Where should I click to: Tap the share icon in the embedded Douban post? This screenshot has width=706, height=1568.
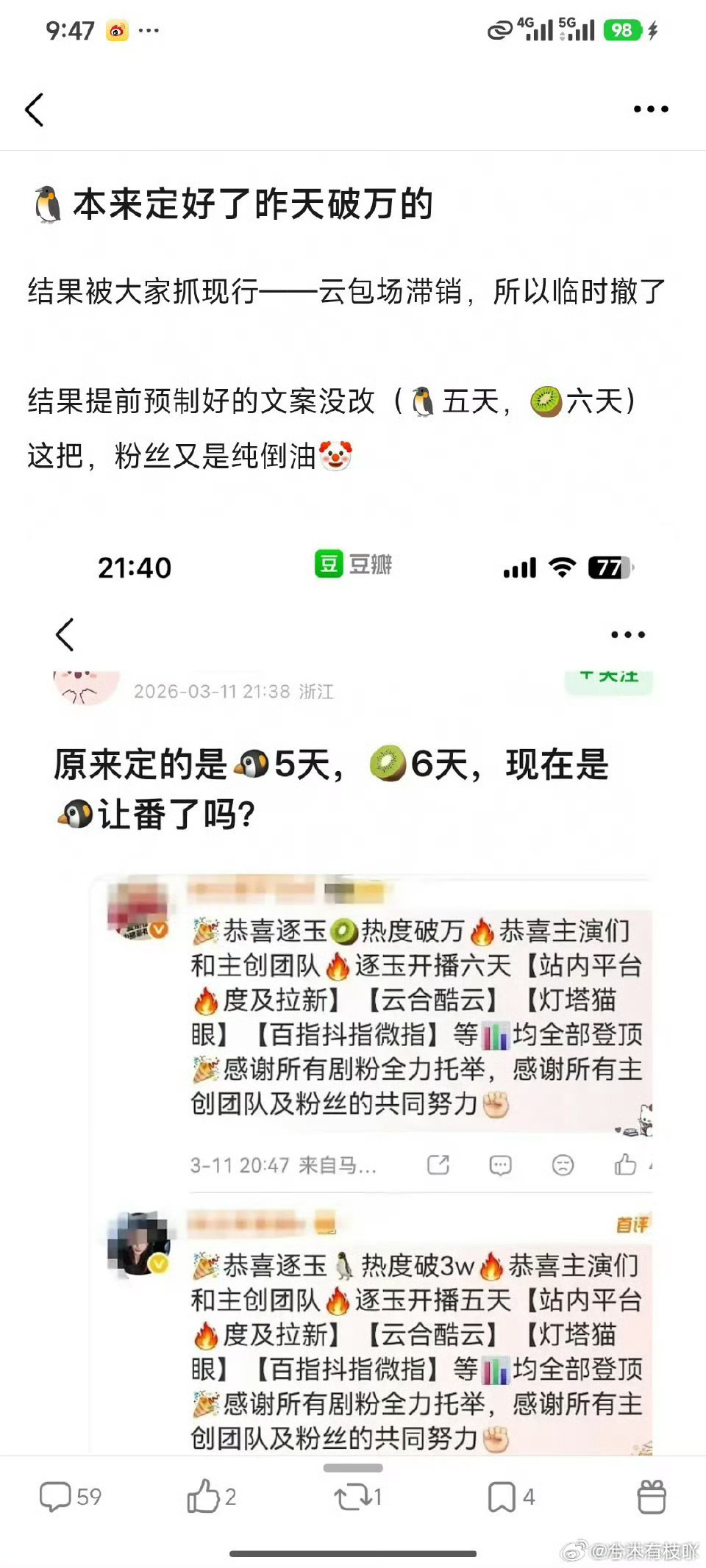(x=438, y=1165)
